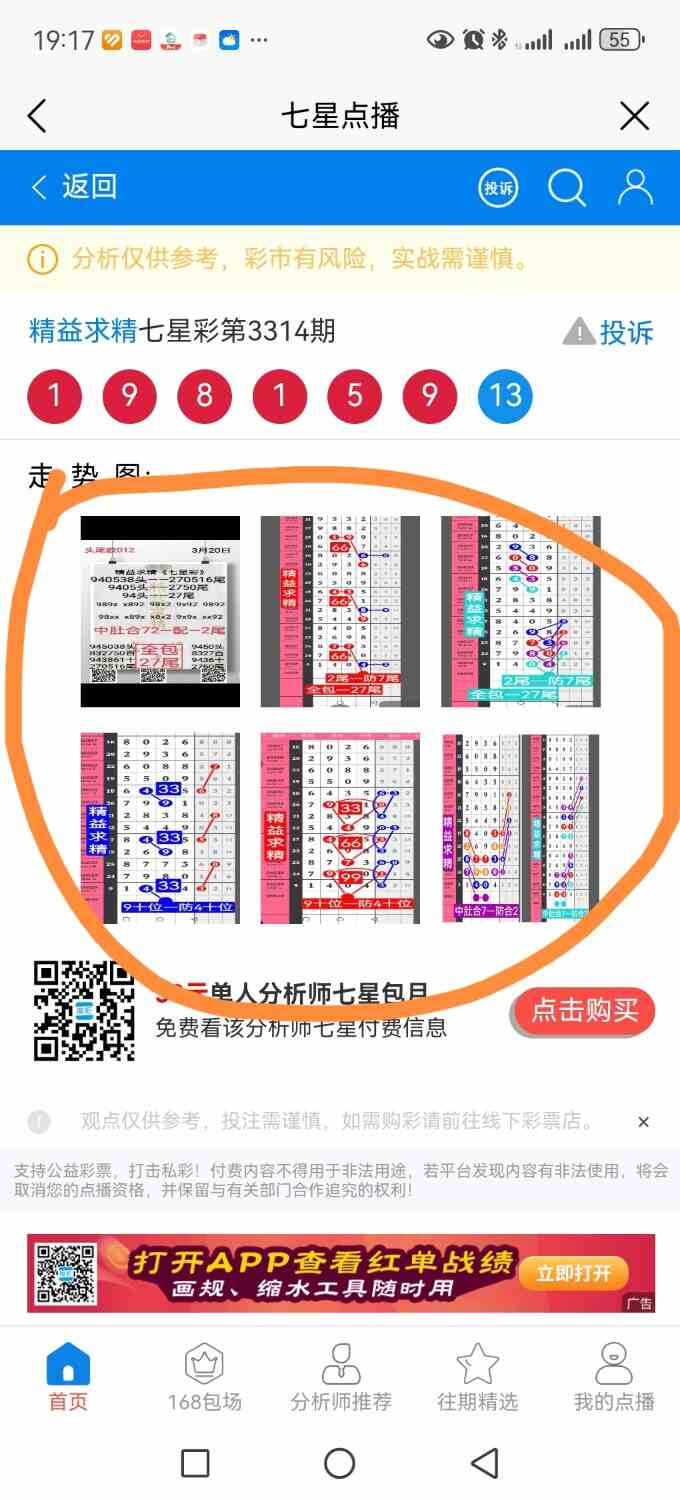Open the user profile icon
The image size is (680, 1500).
(x=635, y=187)
